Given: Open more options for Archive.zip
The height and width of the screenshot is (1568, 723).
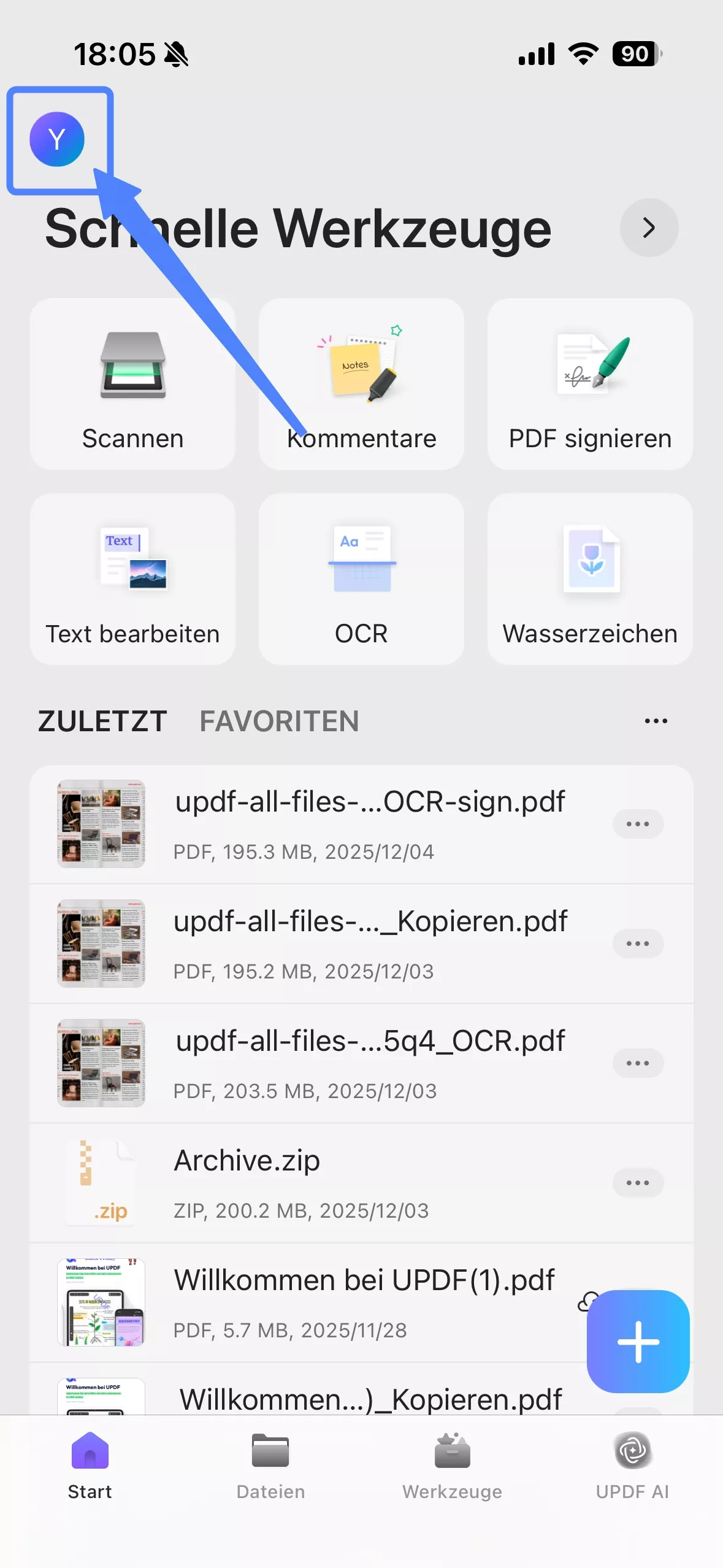Looking at the screenshot, I should [638, 1183].
